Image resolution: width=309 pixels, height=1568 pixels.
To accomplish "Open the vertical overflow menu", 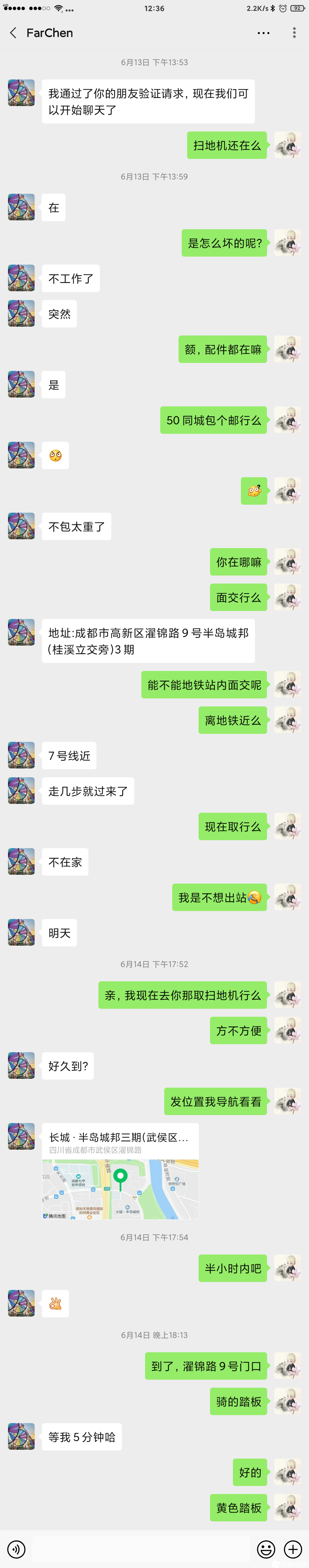I will [x=294, y=33].
